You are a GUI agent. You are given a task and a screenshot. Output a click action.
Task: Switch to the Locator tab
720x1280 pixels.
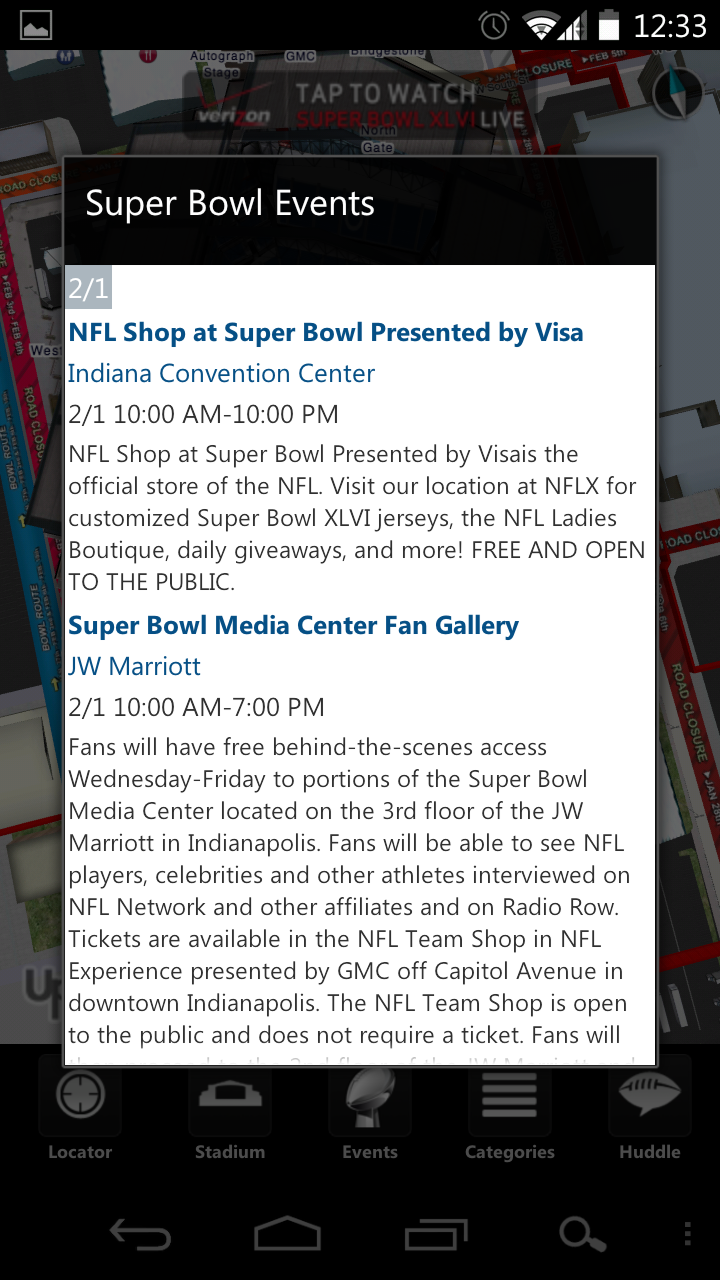point(80,1112)
